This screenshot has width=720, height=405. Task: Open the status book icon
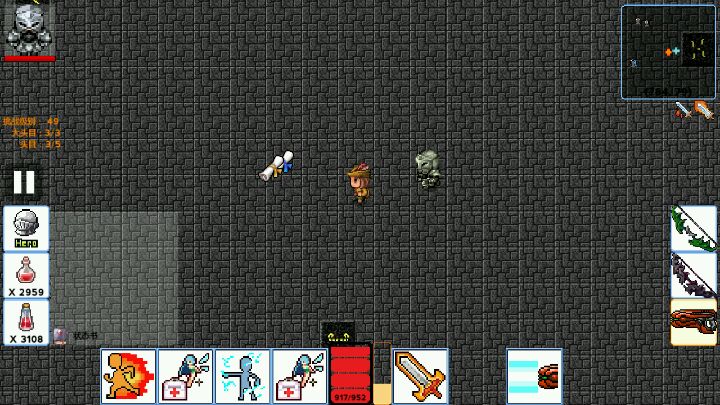[61, 336]
